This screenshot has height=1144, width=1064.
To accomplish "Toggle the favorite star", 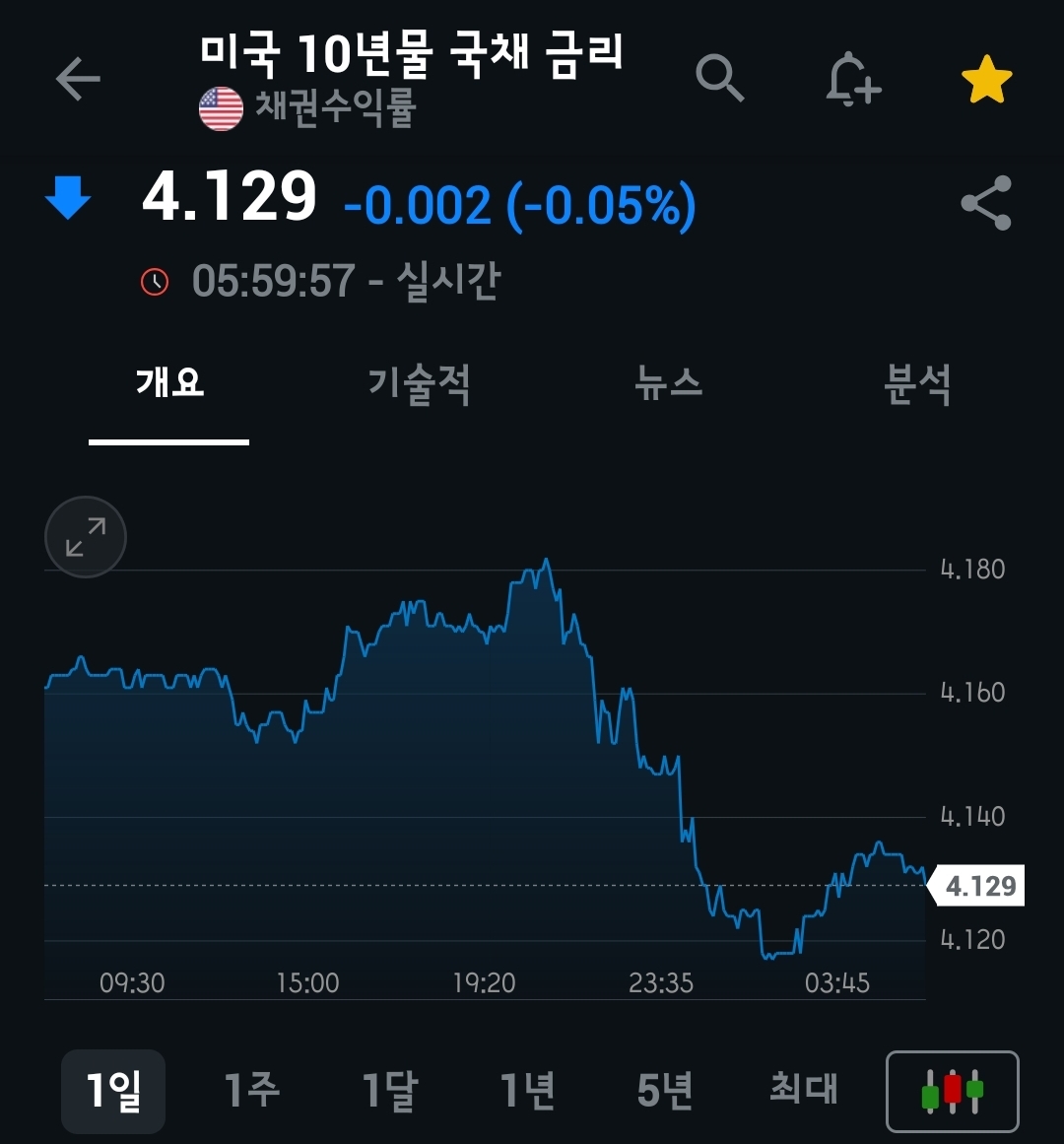I will click(986, 80).
